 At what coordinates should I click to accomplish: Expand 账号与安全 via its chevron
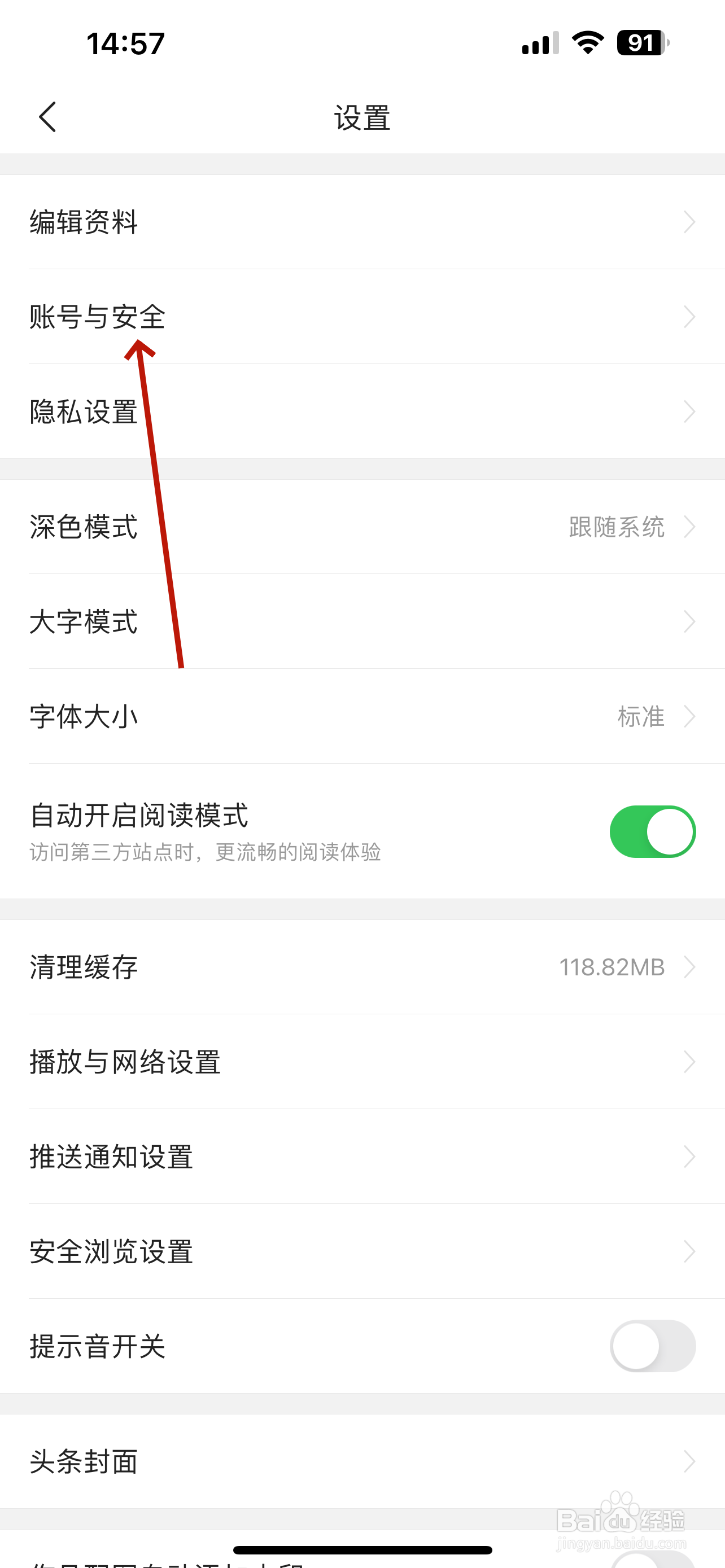(688, 317)
